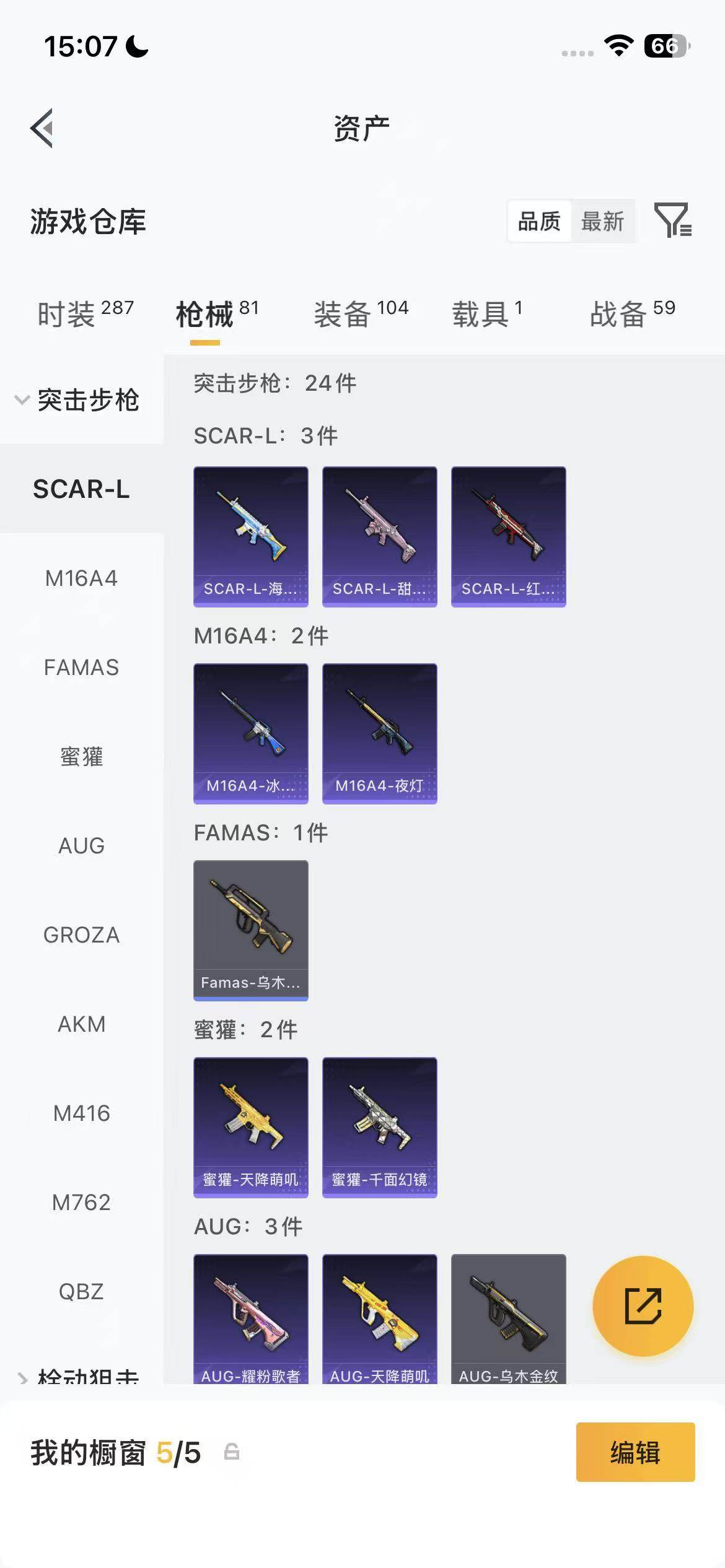
Task: Open the SCAR-L-海... skin tile
Action: coord(251,537)
